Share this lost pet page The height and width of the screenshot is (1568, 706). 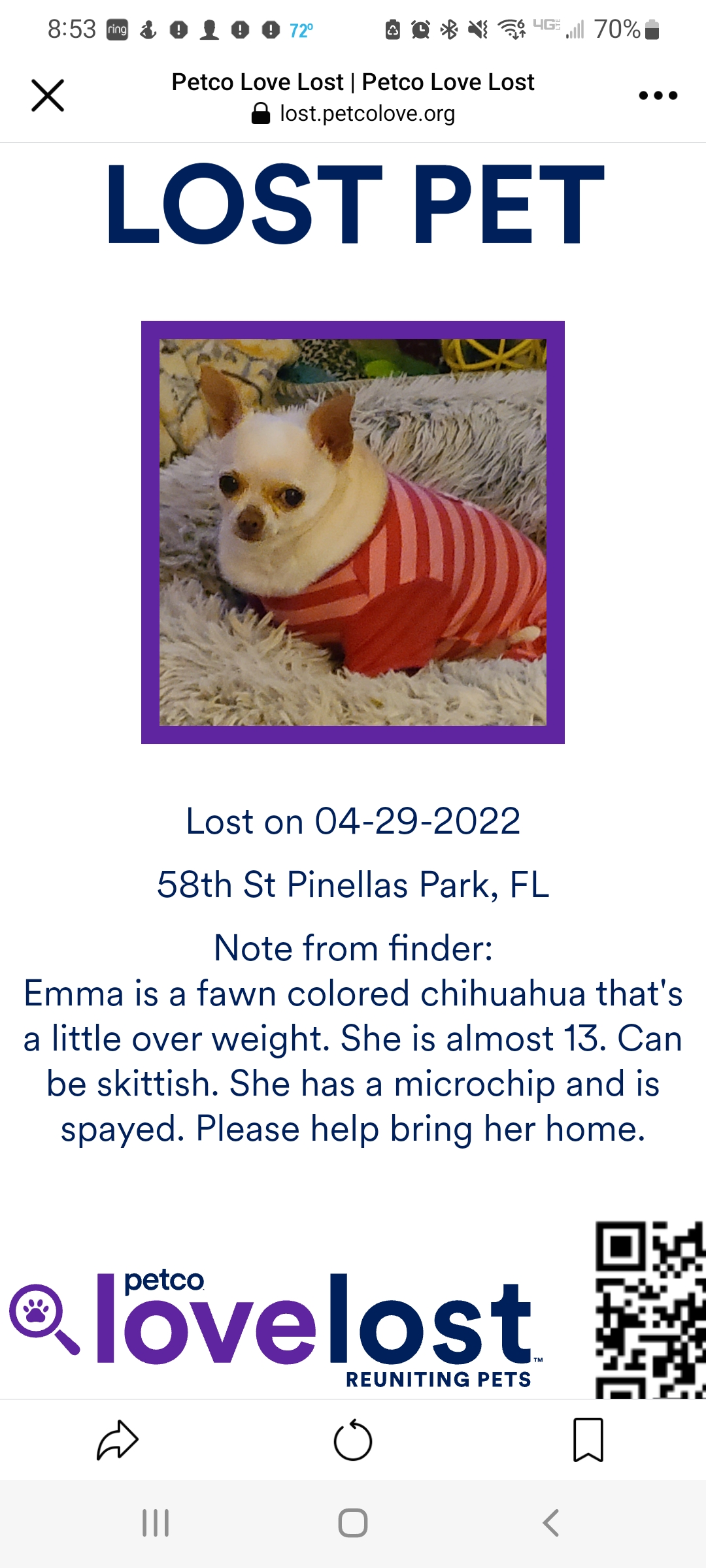pos(118,1440)
